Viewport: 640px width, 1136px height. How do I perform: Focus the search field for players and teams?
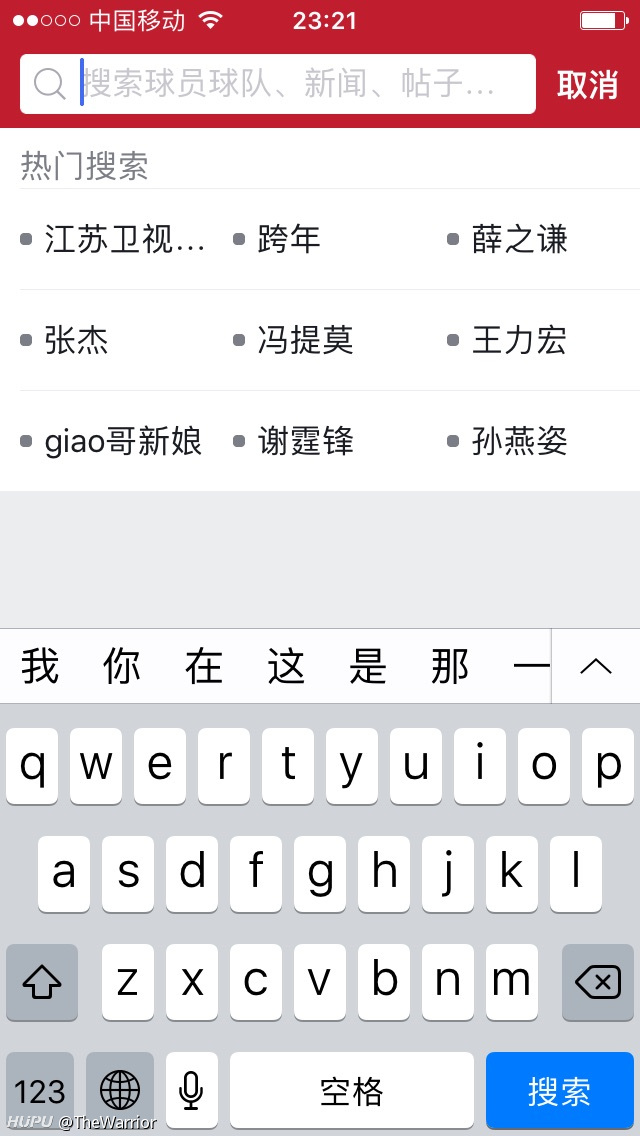pos(278,84)
